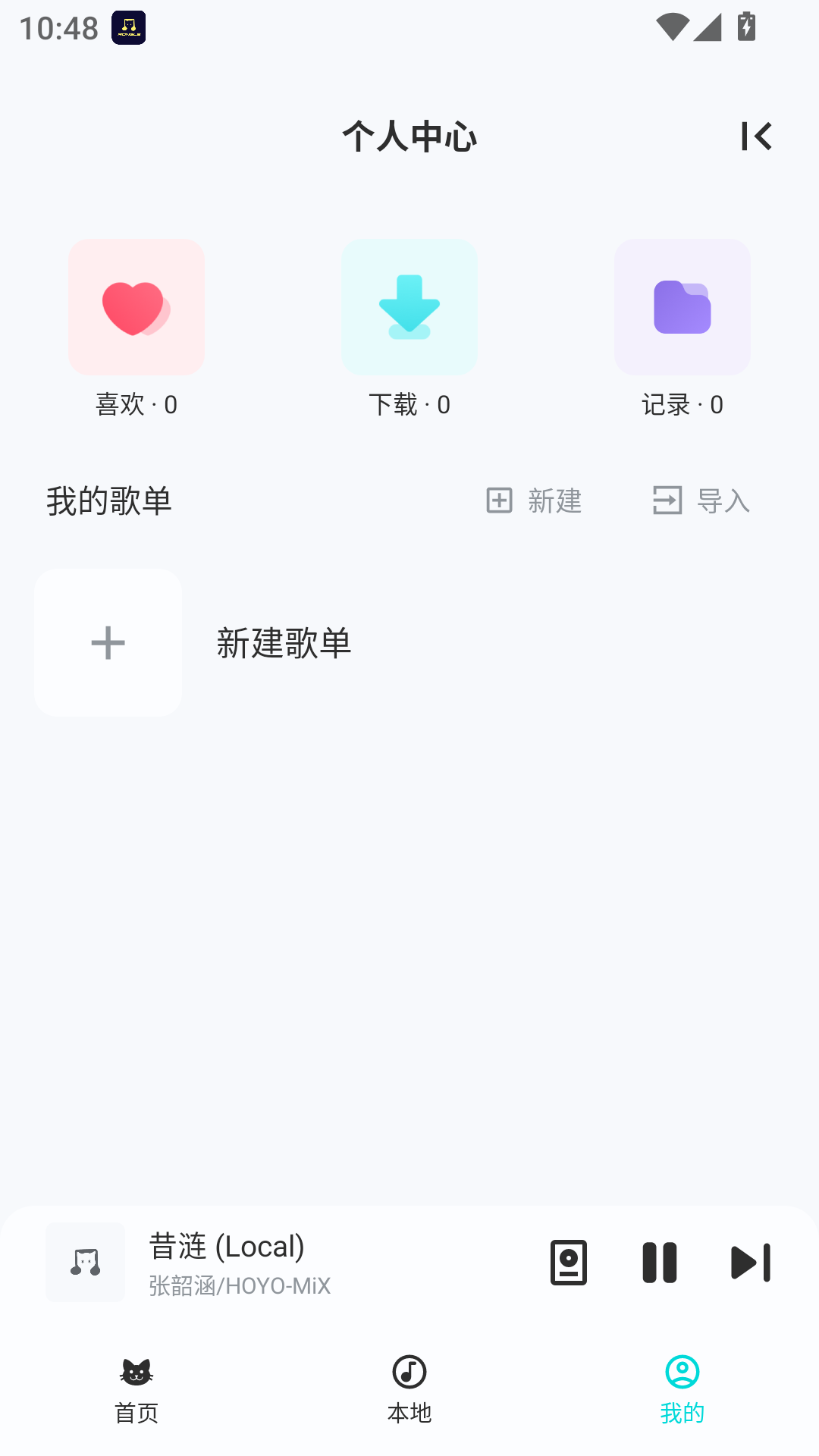The image size is (819, 1456).
Task: Tap the collapse arrow icon in header
Action: (756, 136)
